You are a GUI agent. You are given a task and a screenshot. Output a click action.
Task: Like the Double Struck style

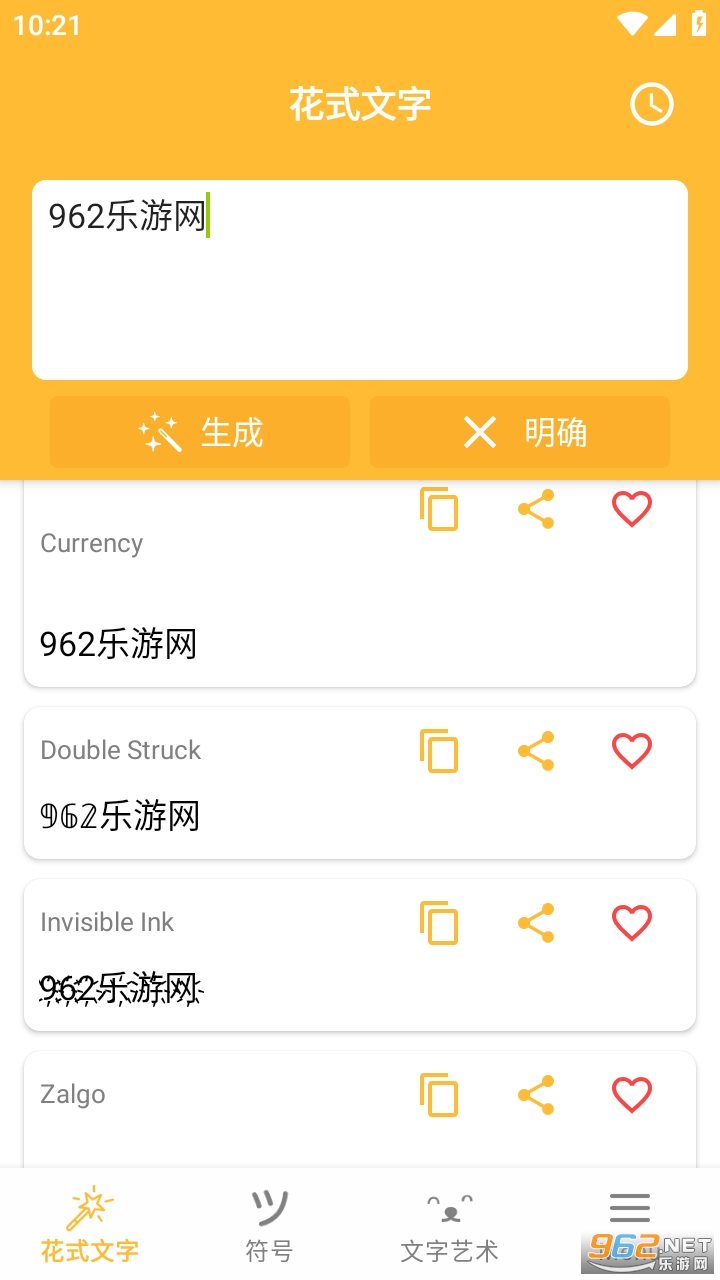pos(632,751)
